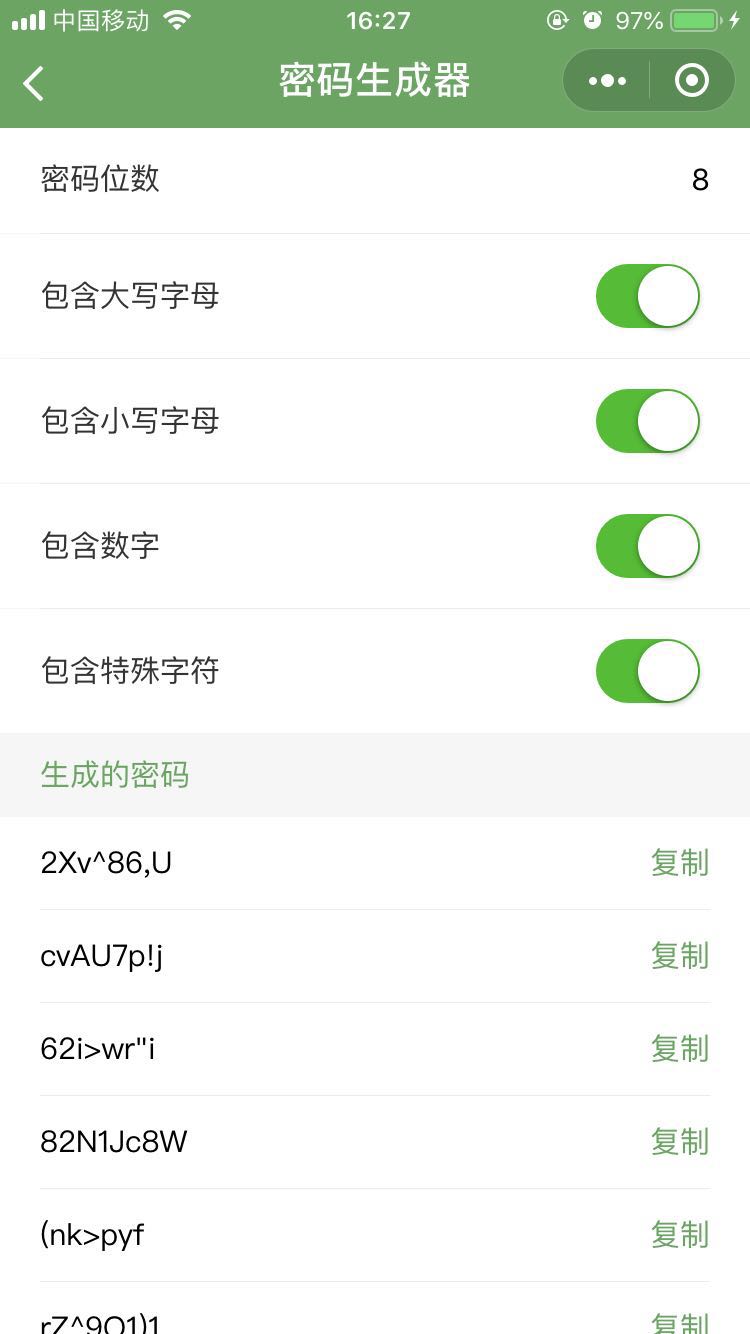The image size is (750, 1334).
Task: Toggle off 包含大写字母
Action: coord(648,296)
